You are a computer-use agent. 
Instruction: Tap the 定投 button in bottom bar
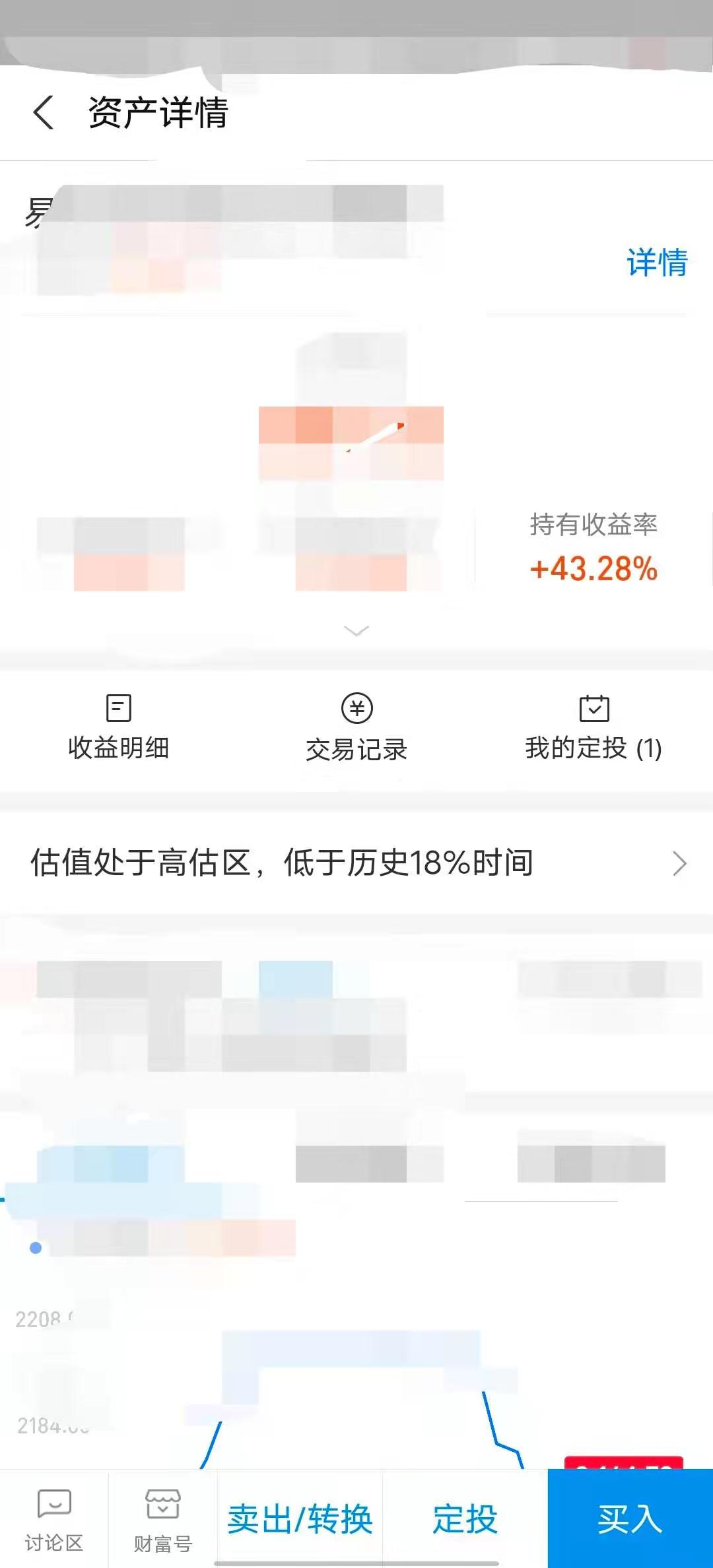pyautogui.click(x=465, y=1519)
